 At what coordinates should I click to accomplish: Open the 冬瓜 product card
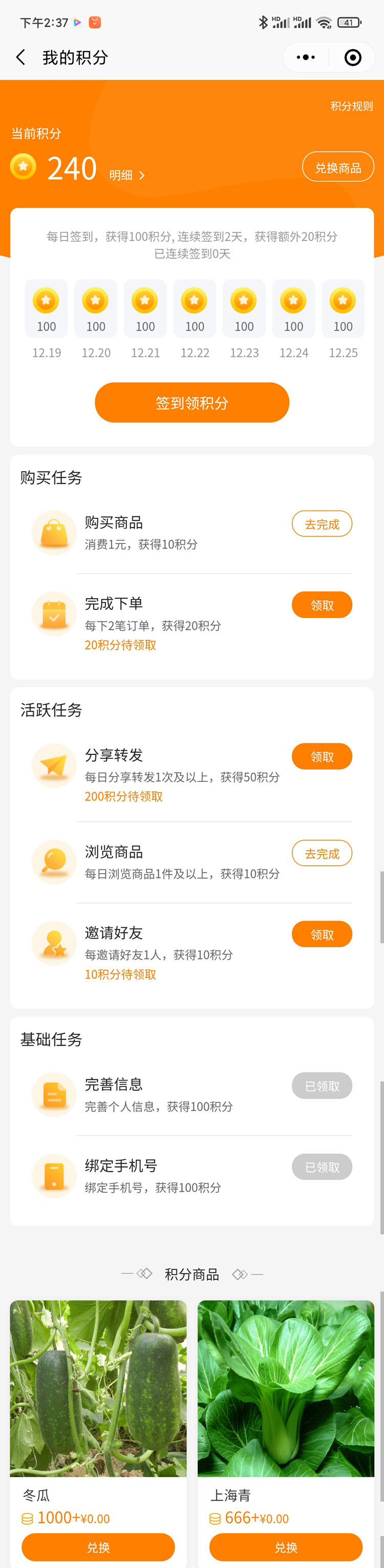click(x=98, y=1388)
